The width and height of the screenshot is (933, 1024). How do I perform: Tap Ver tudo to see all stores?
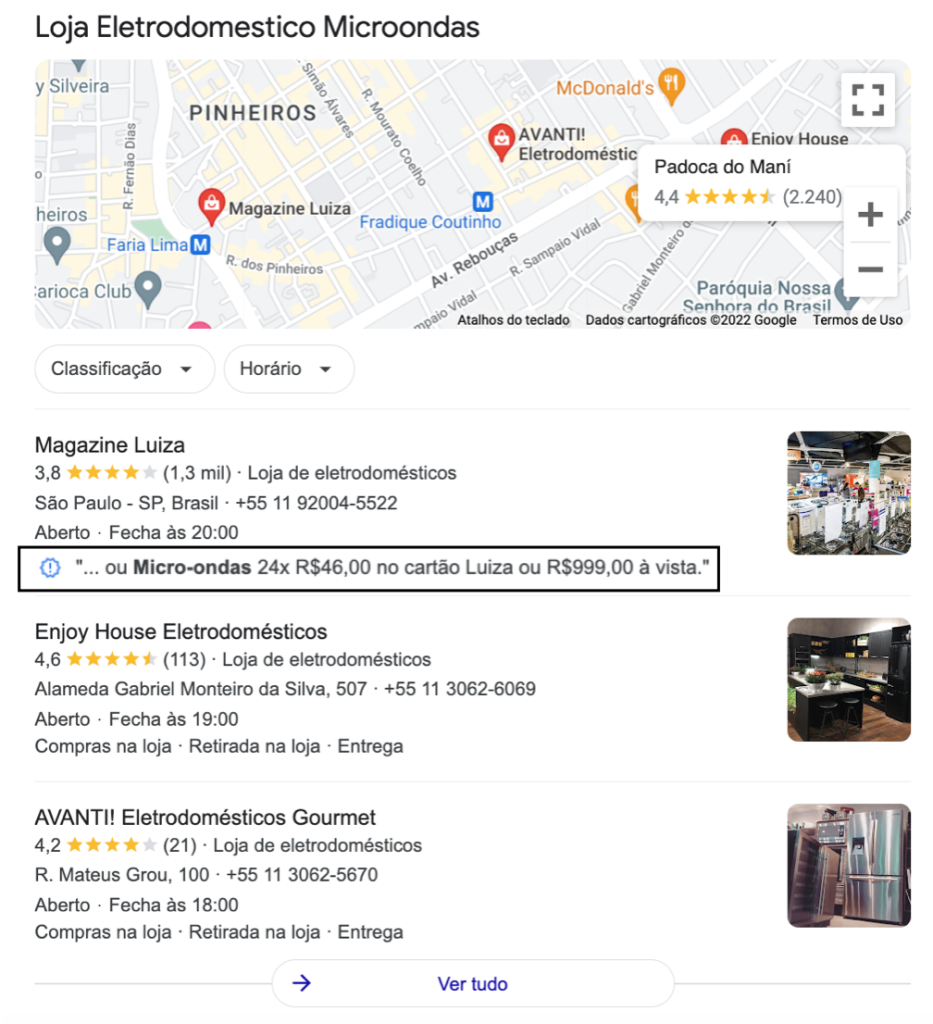pyautogui.click(x=473, y=984)
